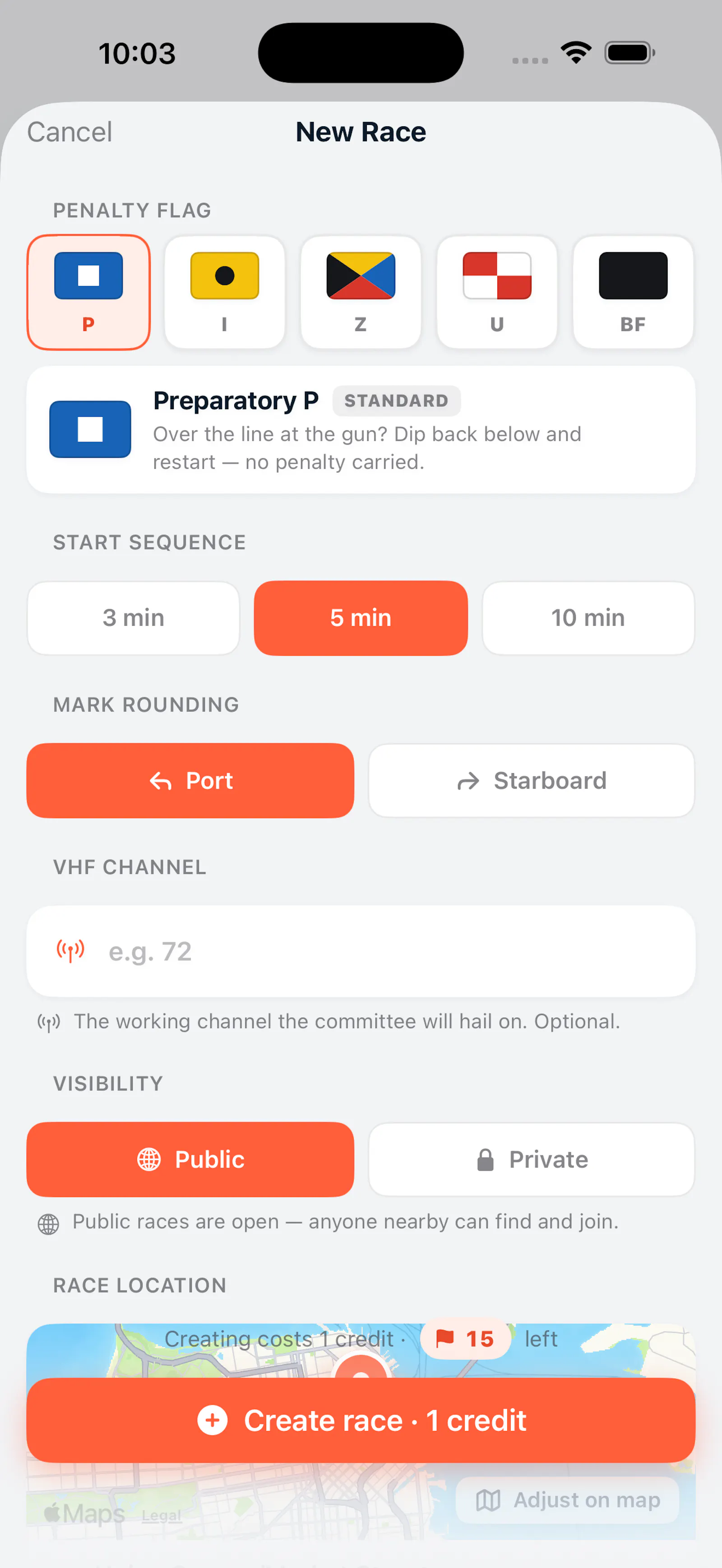Make the race Private

coord(532,1160)
